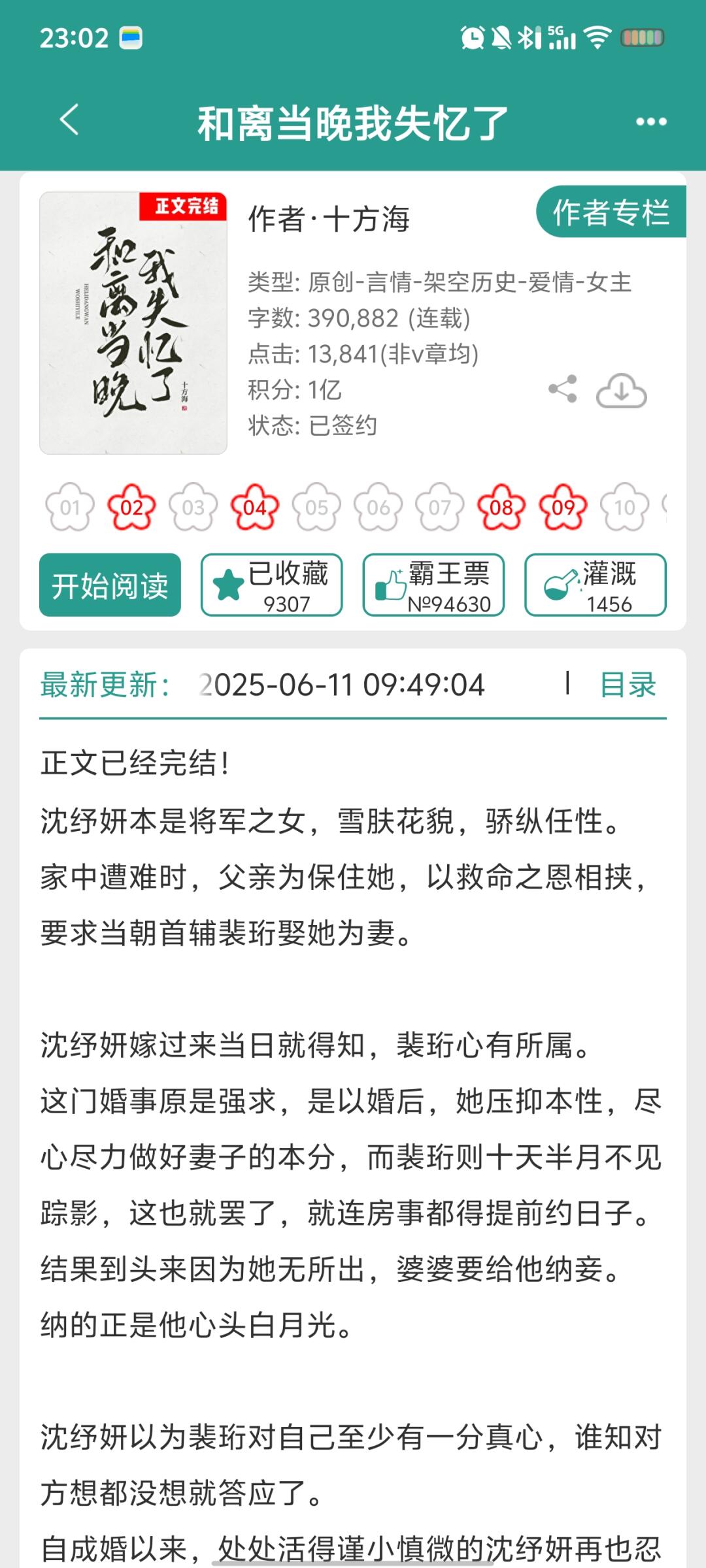
Task: Share this novel
Action: click(563, 389)
